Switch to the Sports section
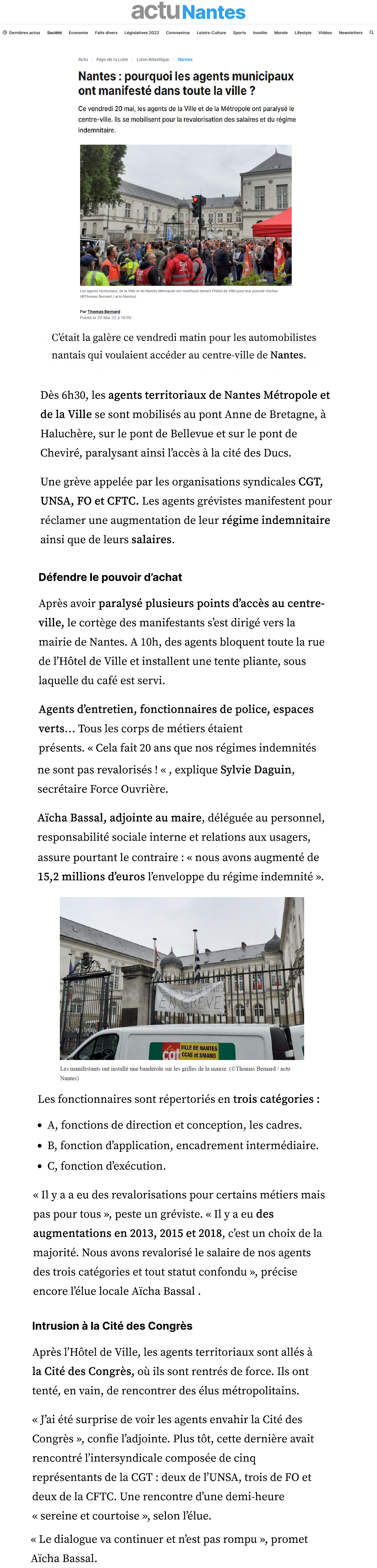Image resolution: width=377 pixels, height=1568 pixels. pyautogui.click(x=240, y=33)
